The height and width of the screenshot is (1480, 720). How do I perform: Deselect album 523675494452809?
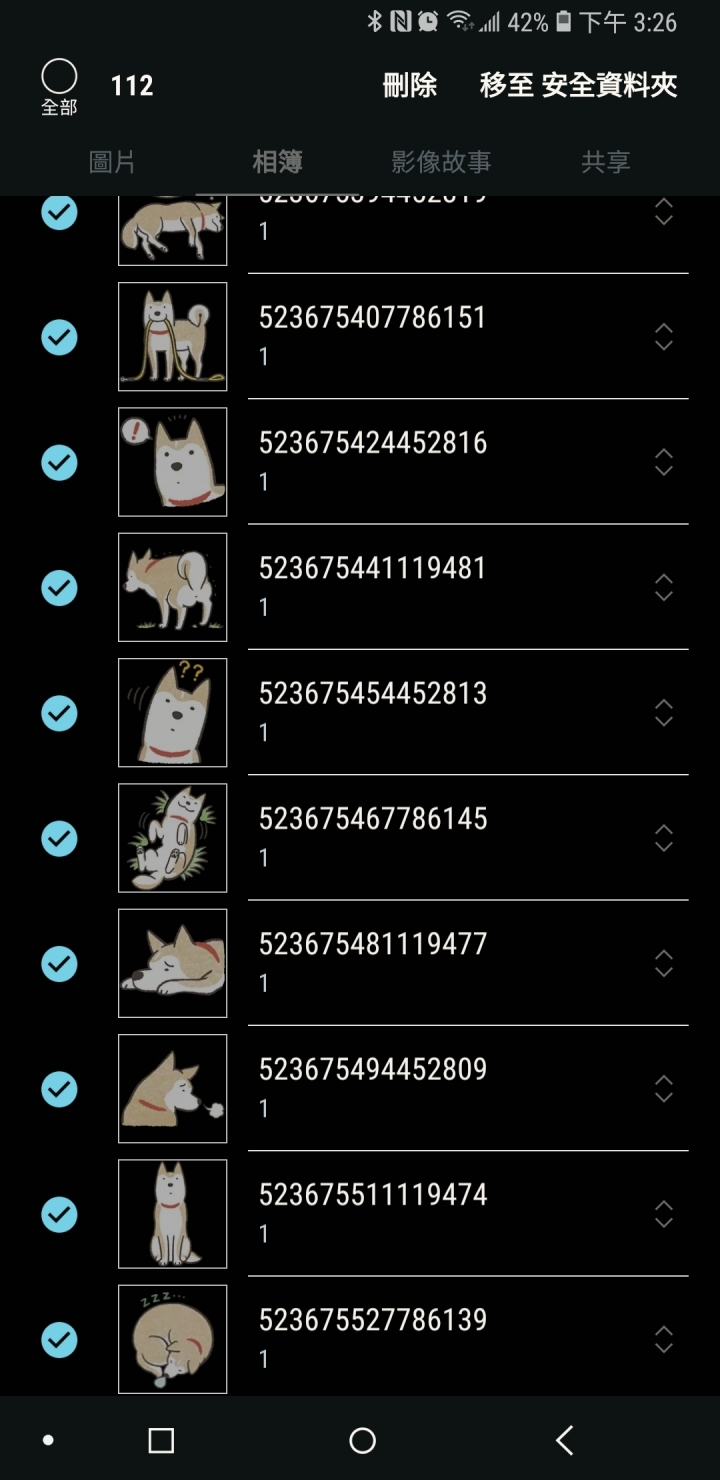point(59,1089)
